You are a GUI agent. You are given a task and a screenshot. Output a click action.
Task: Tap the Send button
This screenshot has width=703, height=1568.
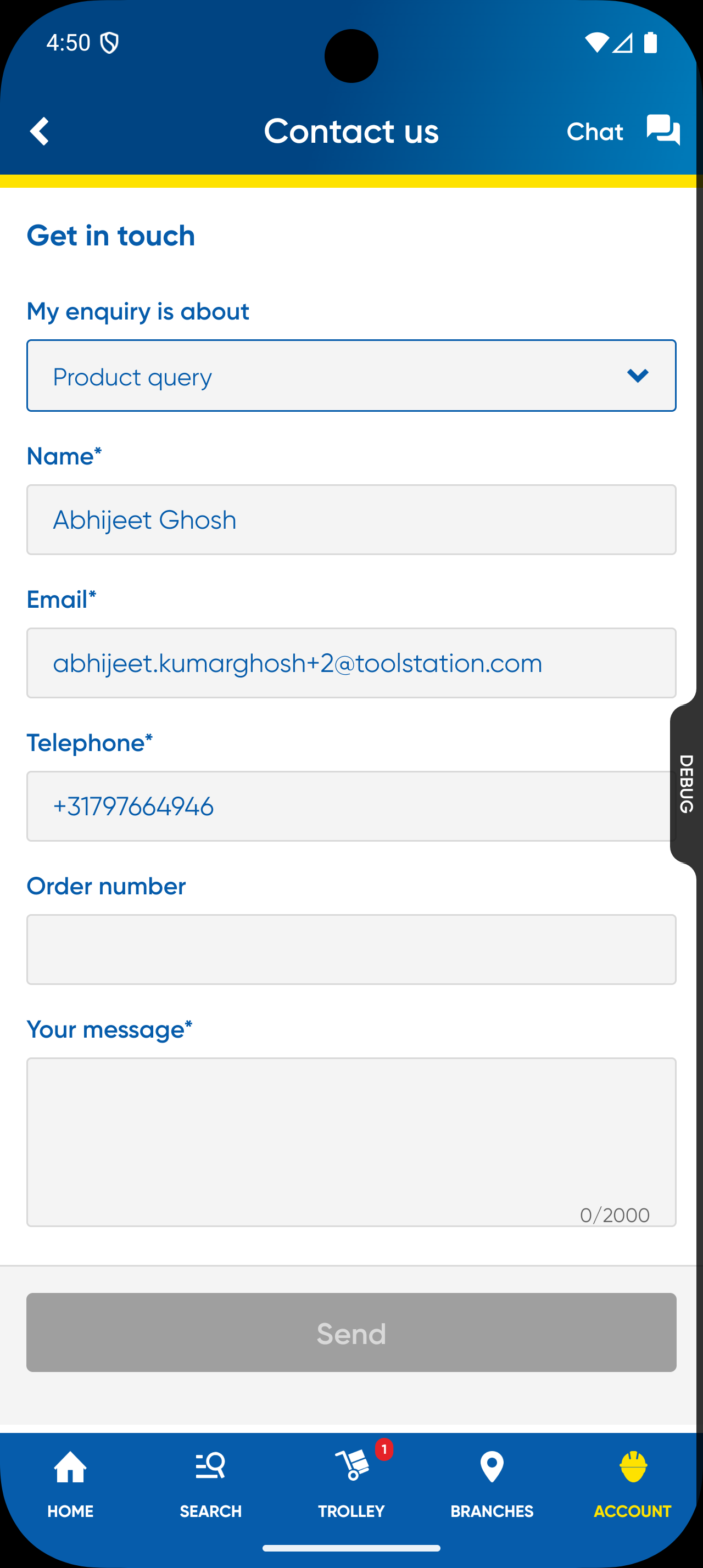point(351,1332)
